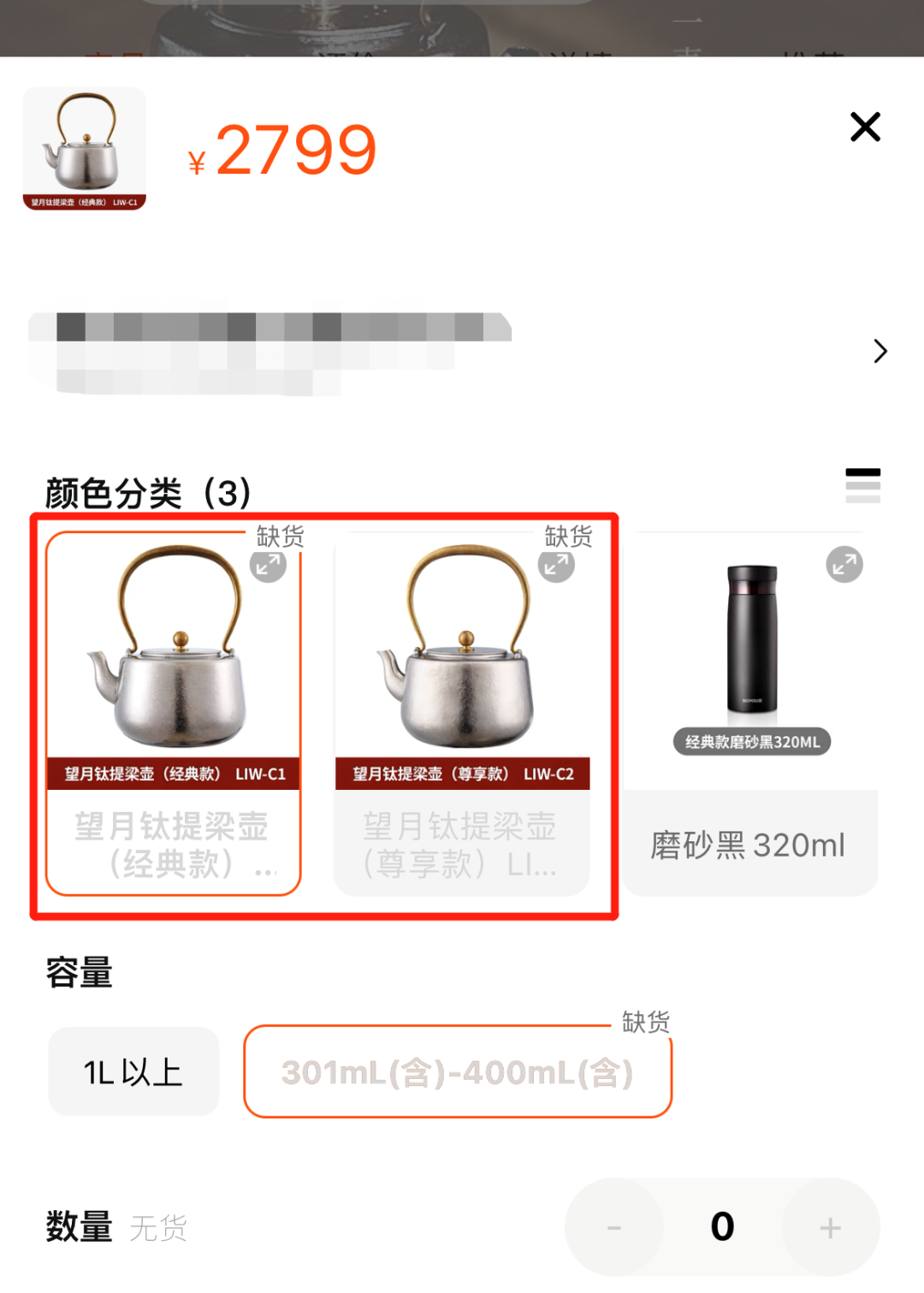
Task: Close the product options sheet
Action: tap(865, 127)
